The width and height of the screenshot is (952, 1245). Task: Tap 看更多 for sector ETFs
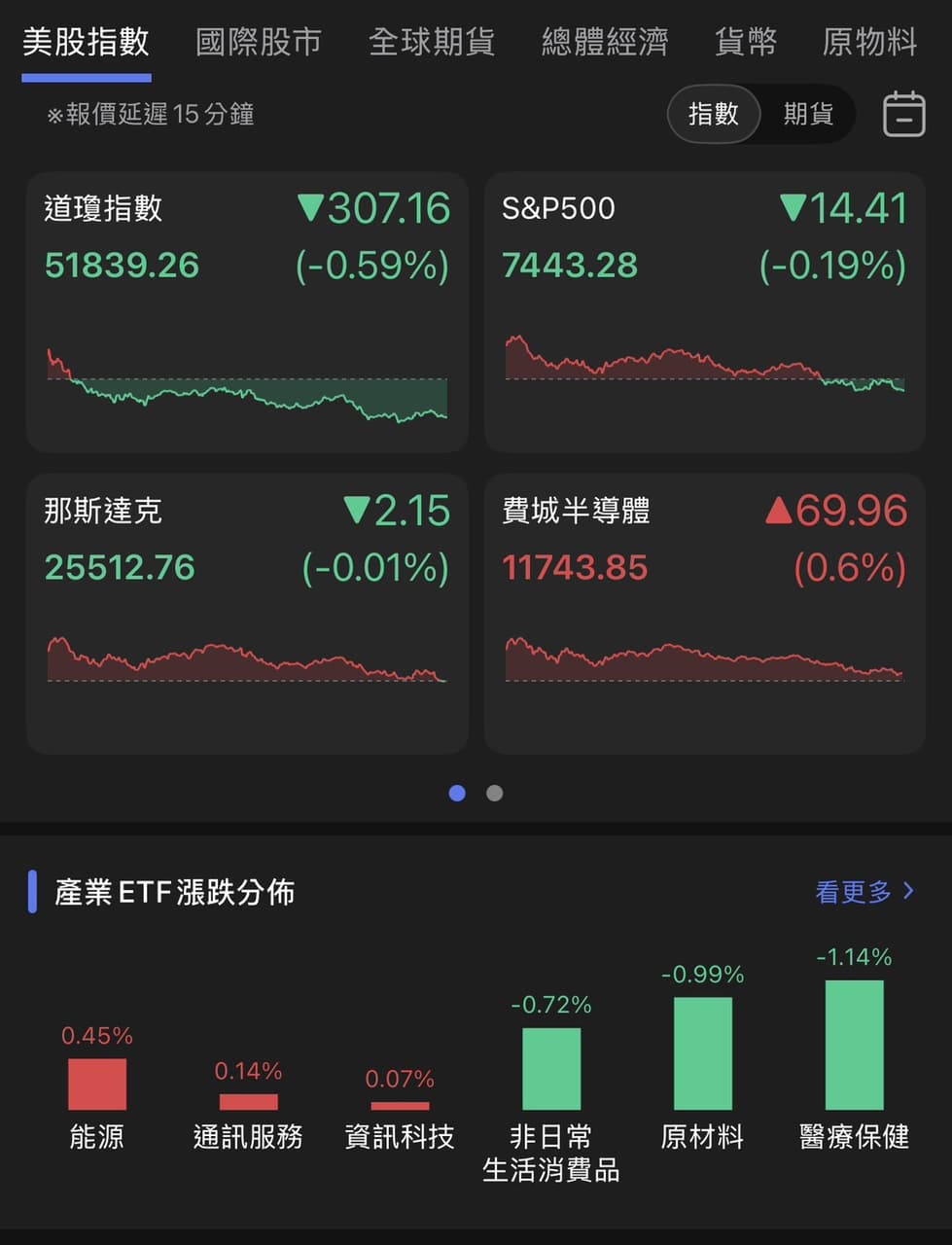864,891
